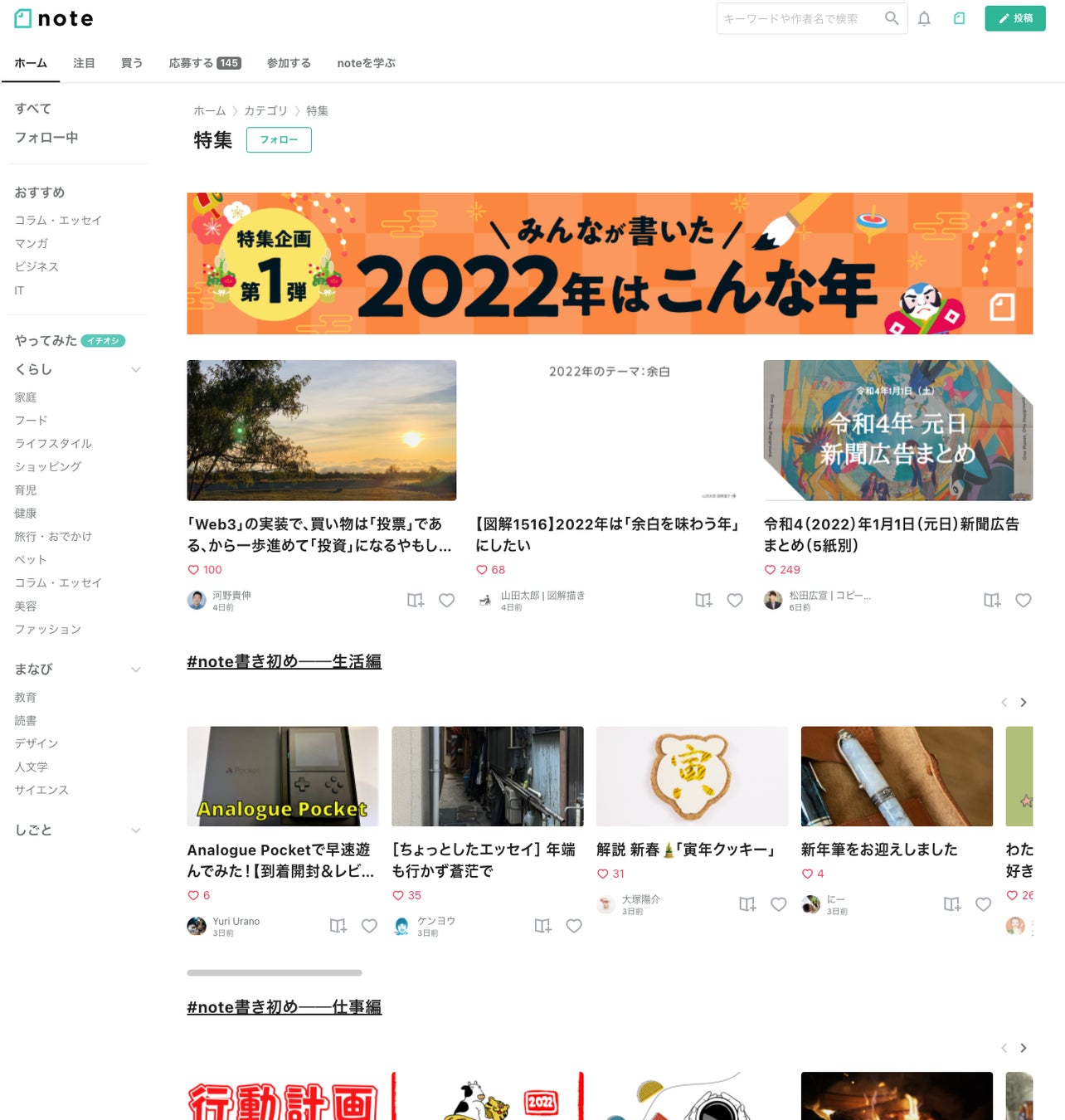The image size is (1065, 1120).
Task: Tap the green 投稿 post button
Action: (x=1015, y=18)
